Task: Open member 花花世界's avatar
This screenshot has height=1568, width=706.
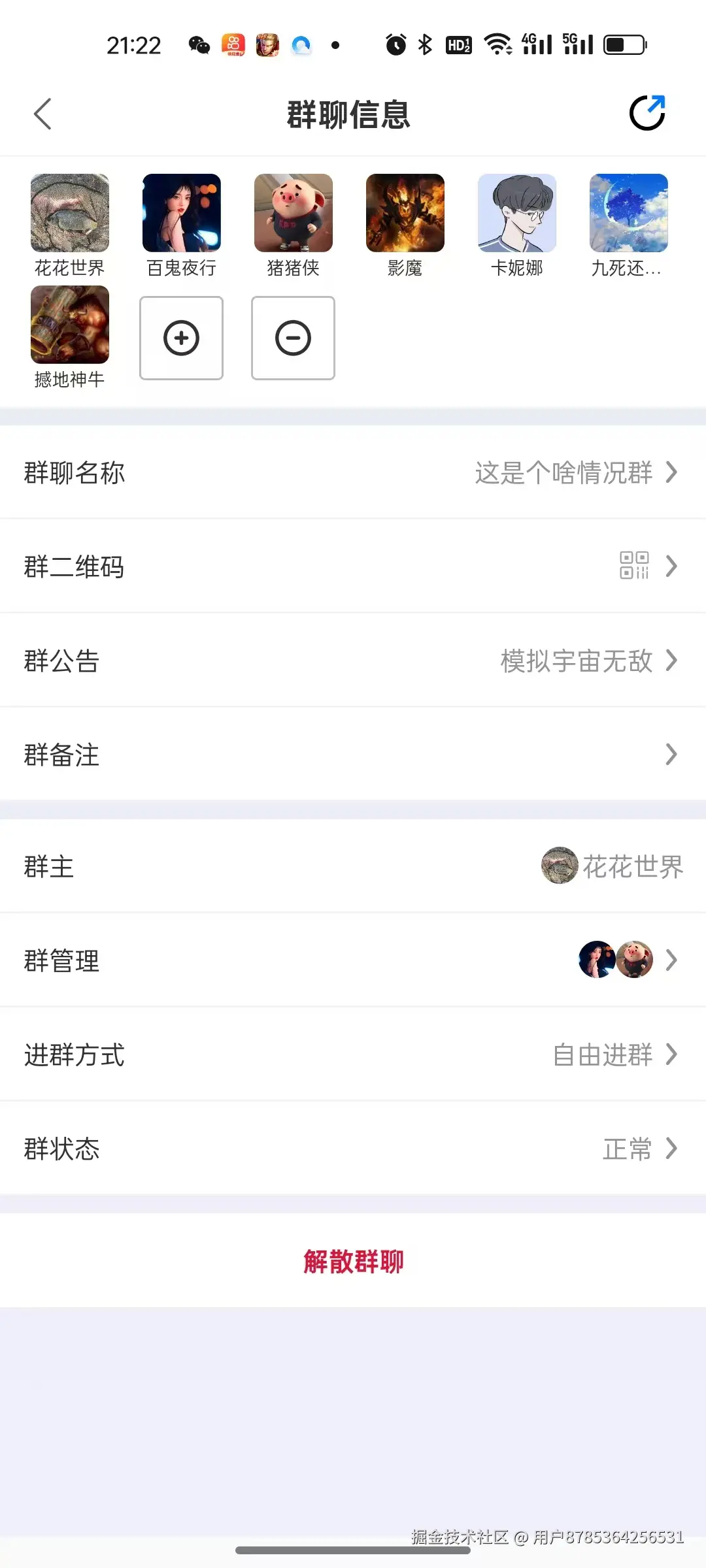Action: point(70,213)
